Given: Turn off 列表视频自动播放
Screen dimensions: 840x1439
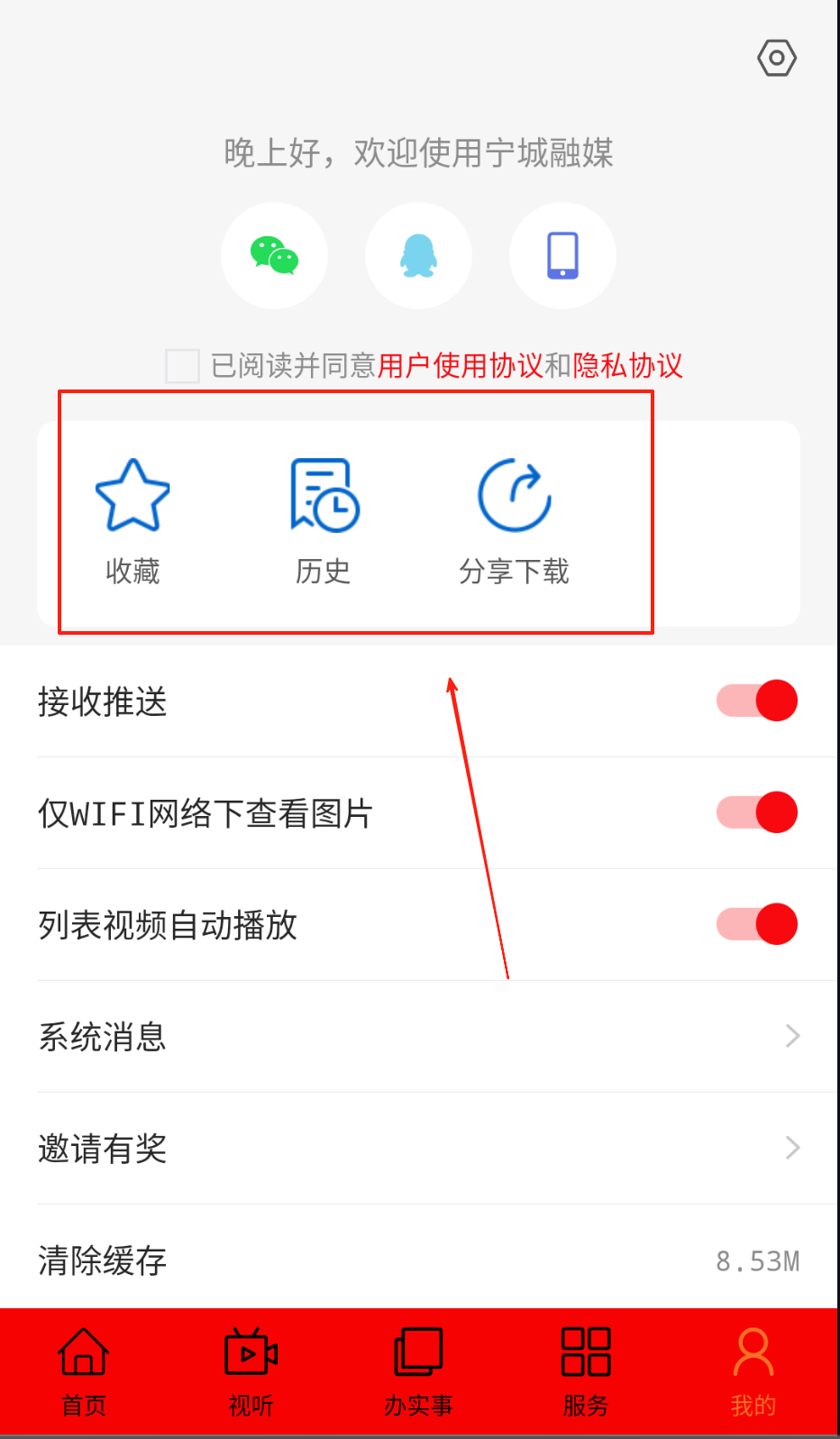Looking at the screenshot, I should tap(757, 924).
